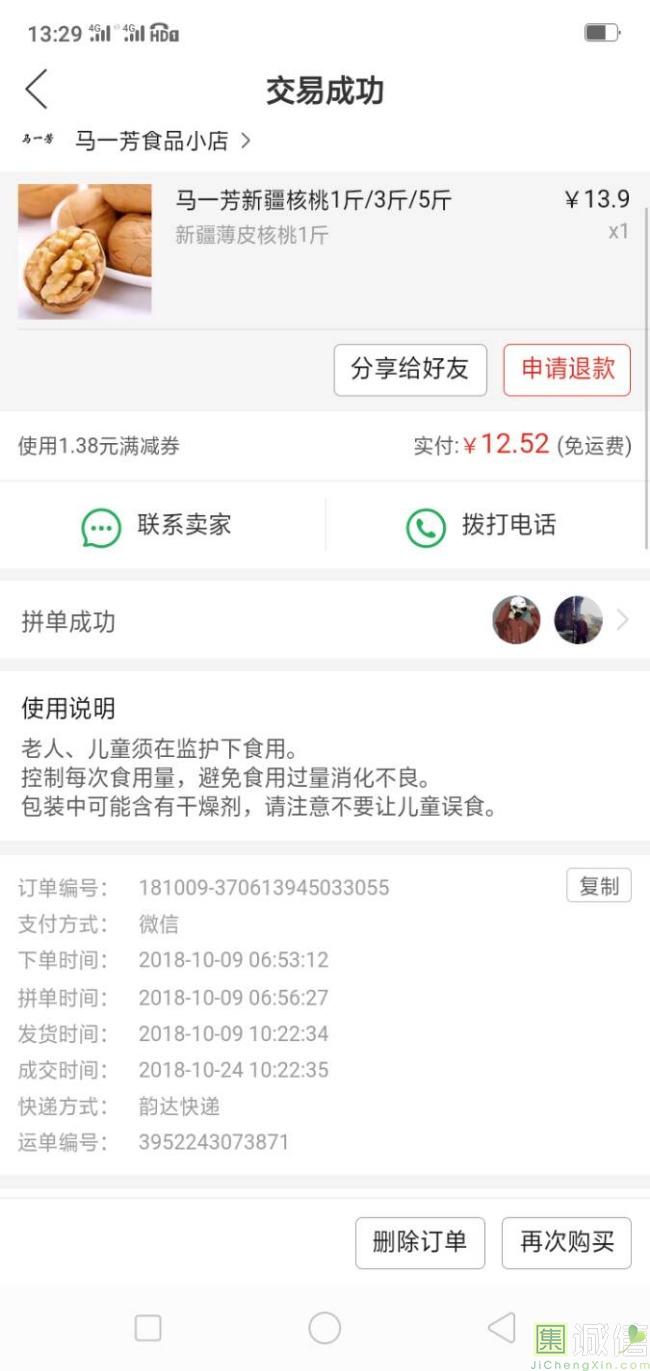
Task: Tap 分享给好友 to share the order
Action: point(410,369)
